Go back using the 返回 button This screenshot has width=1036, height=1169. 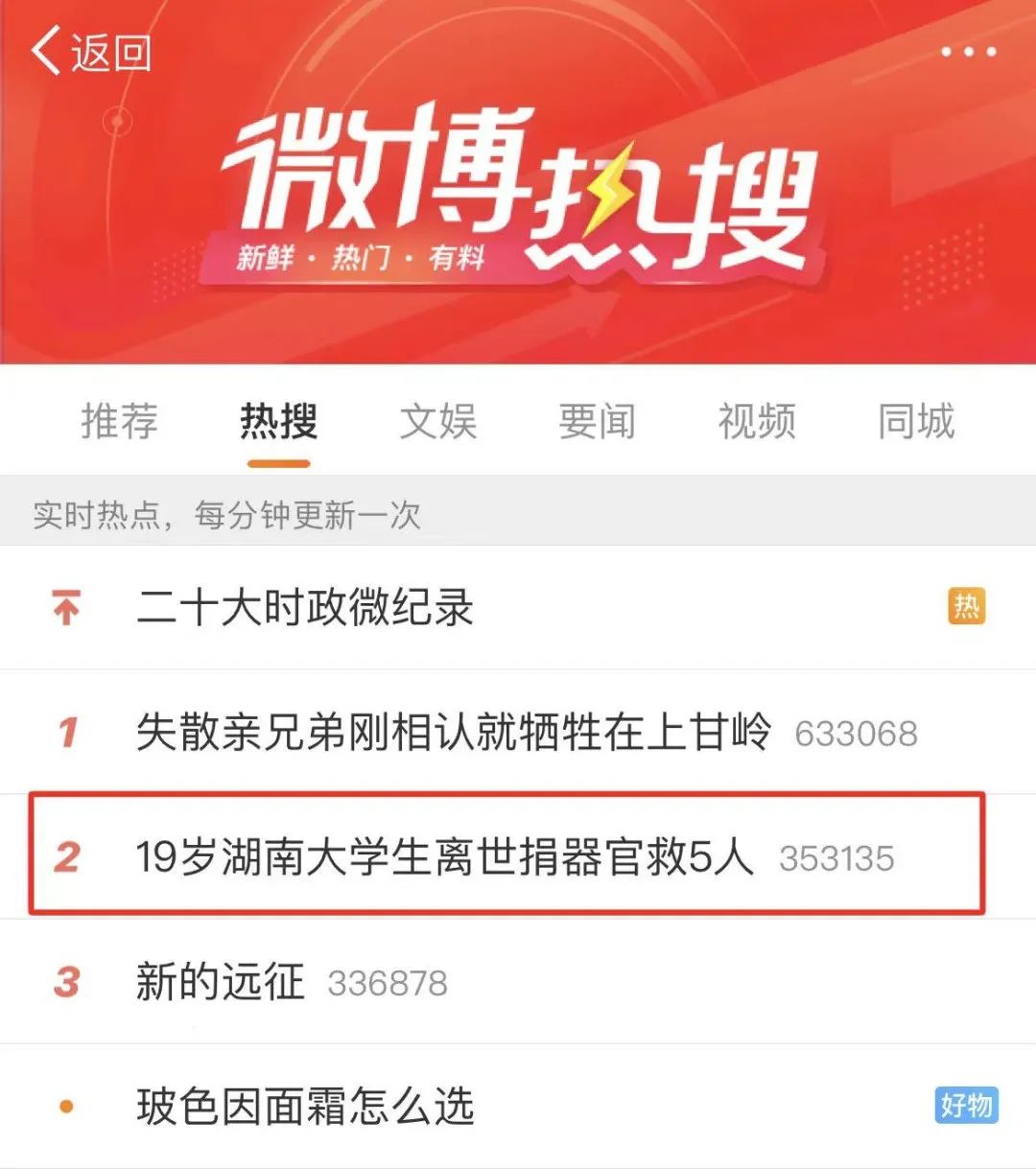[91, 52]
